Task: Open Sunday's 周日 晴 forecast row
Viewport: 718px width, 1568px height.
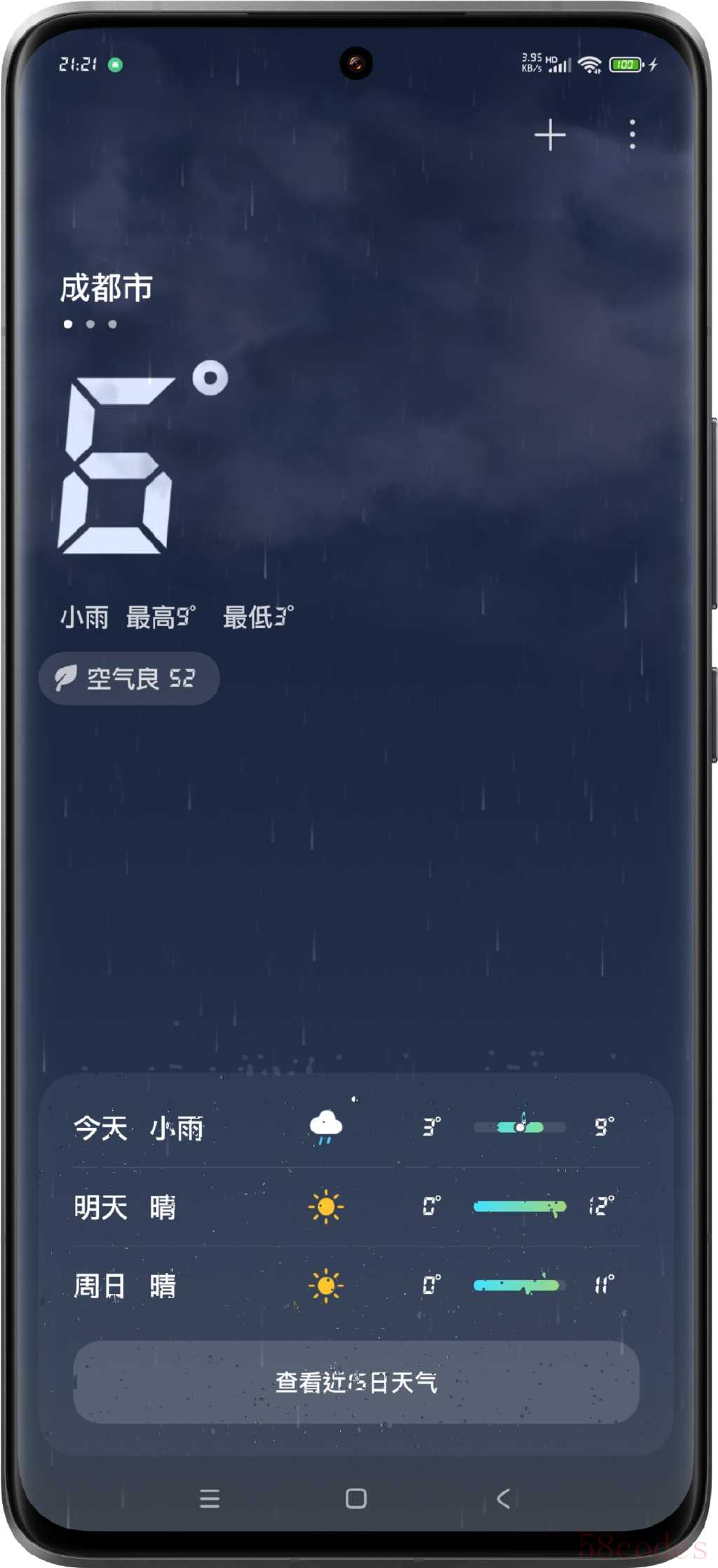Action: tap(355, 1286)
